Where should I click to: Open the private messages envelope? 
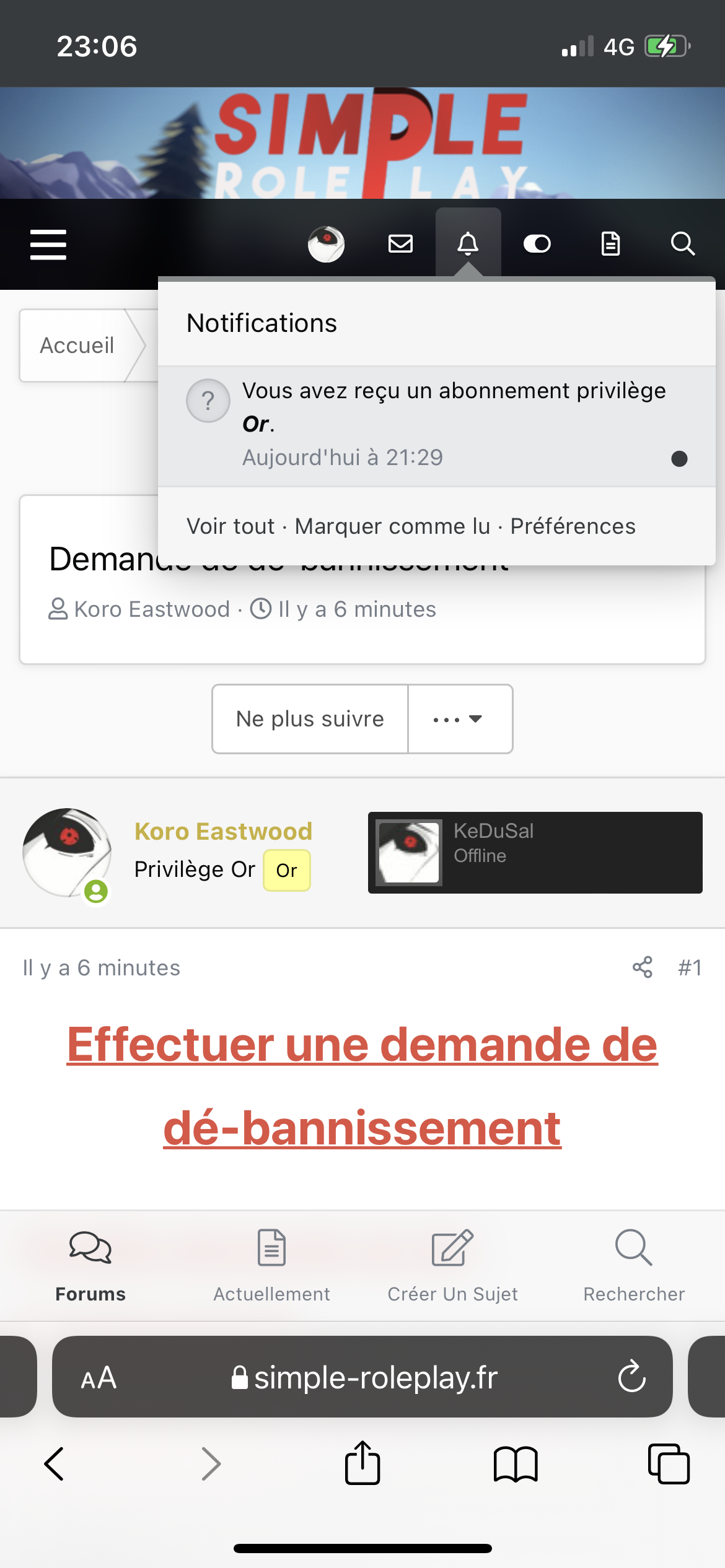(400, 244)
